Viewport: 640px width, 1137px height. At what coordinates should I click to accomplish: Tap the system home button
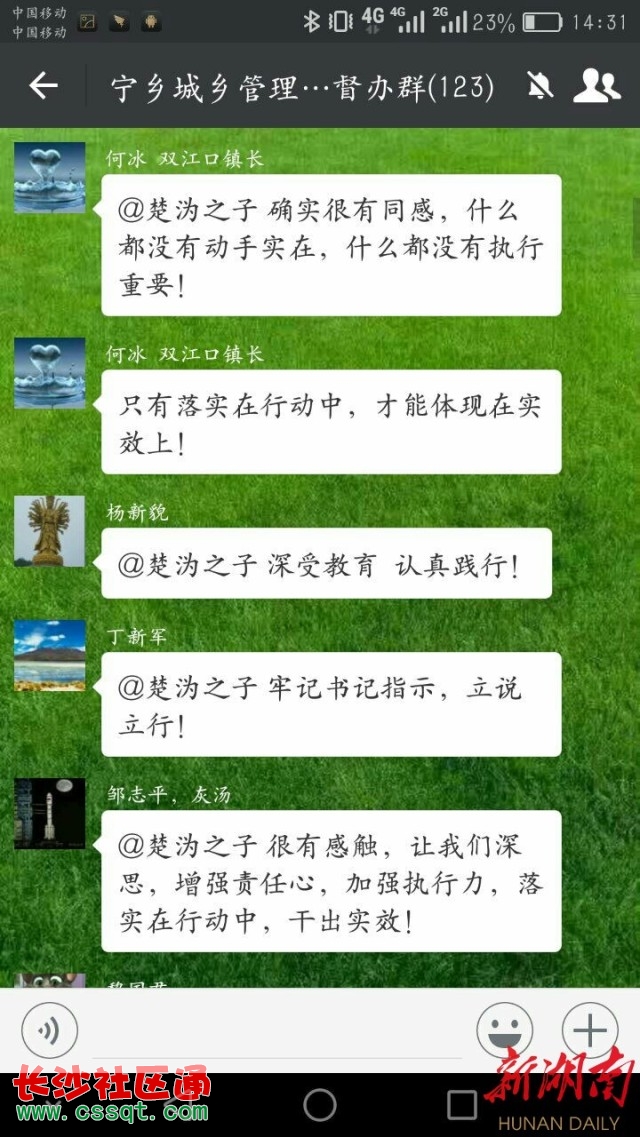click(320, 1105)
